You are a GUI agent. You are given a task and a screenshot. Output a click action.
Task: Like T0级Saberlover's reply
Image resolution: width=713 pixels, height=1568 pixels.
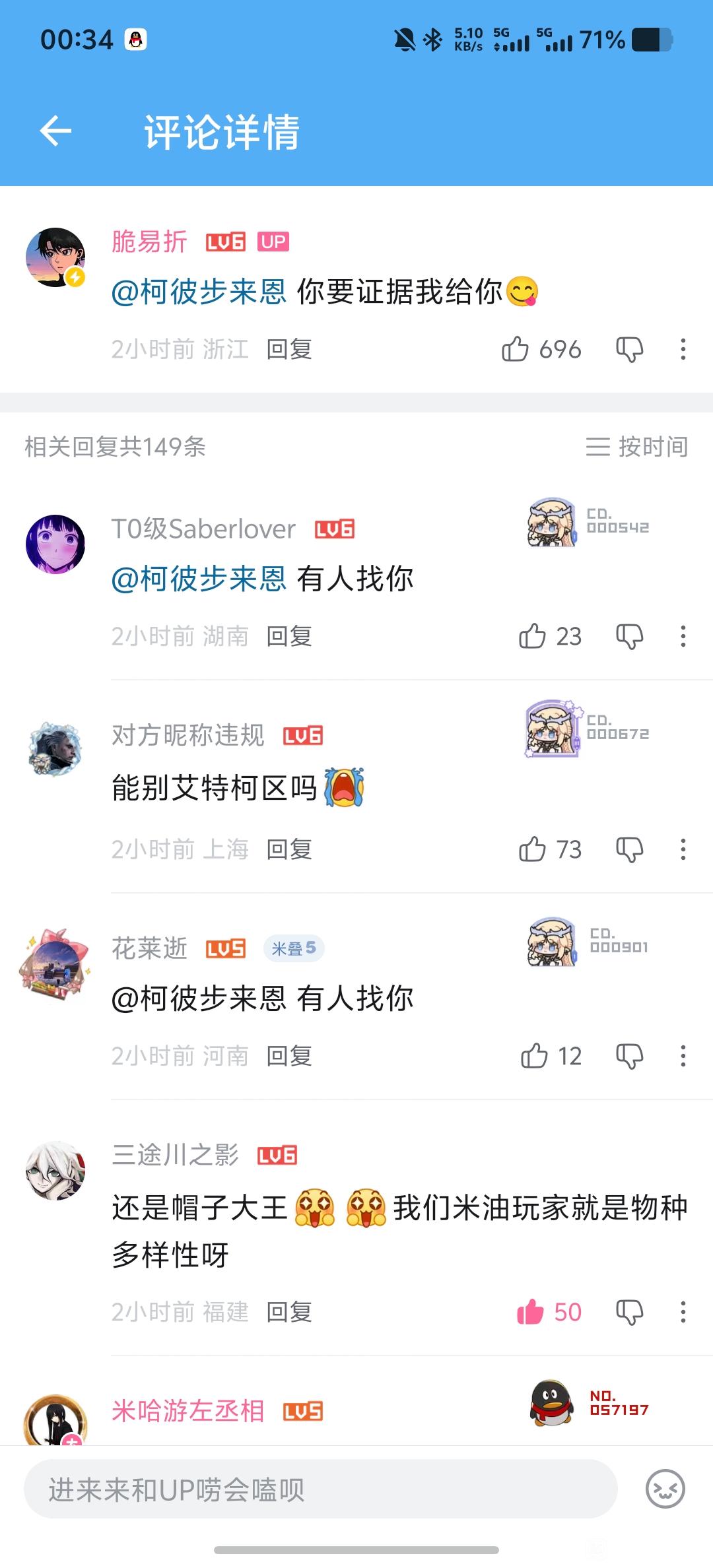click(532, 636)
